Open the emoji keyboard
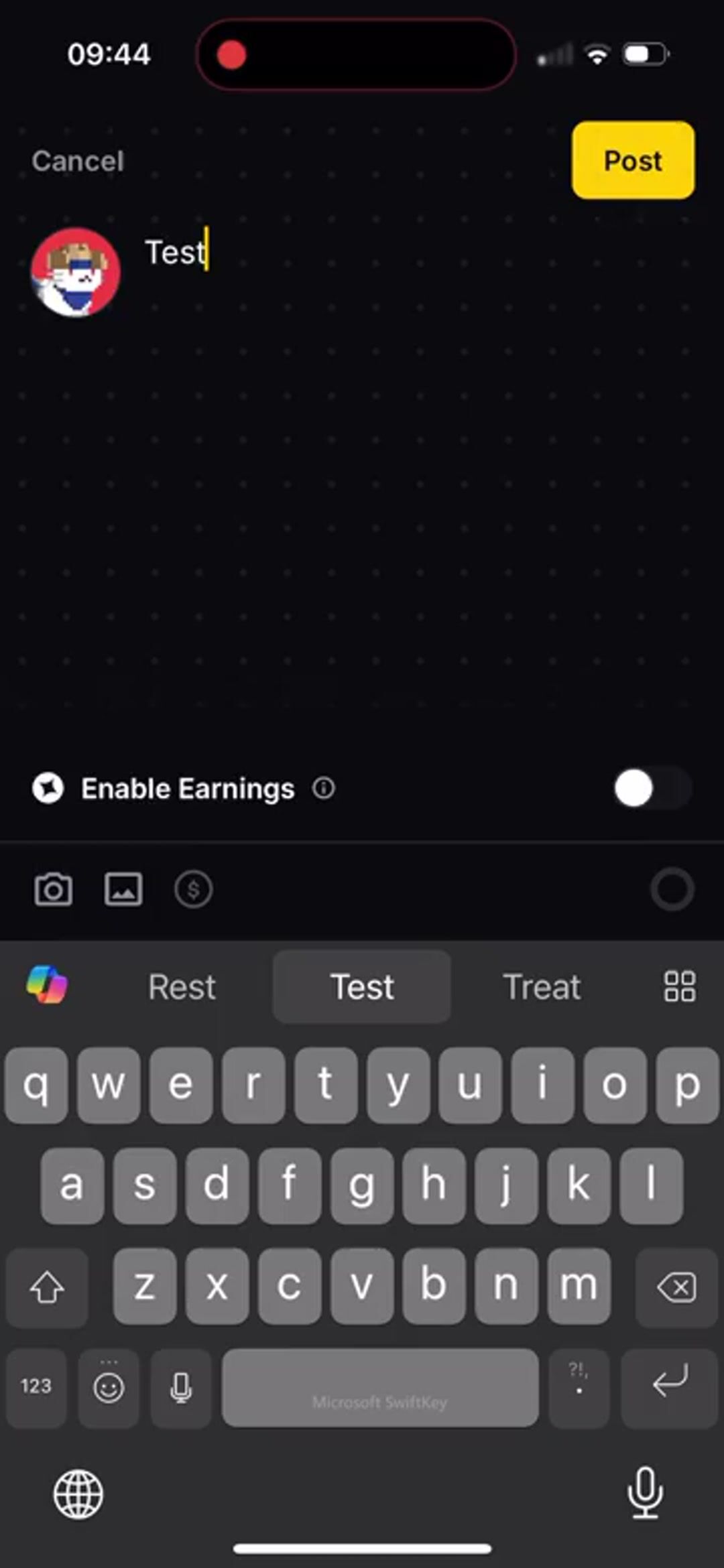The image size is (724, 1568). click(x=109, y=1387)
